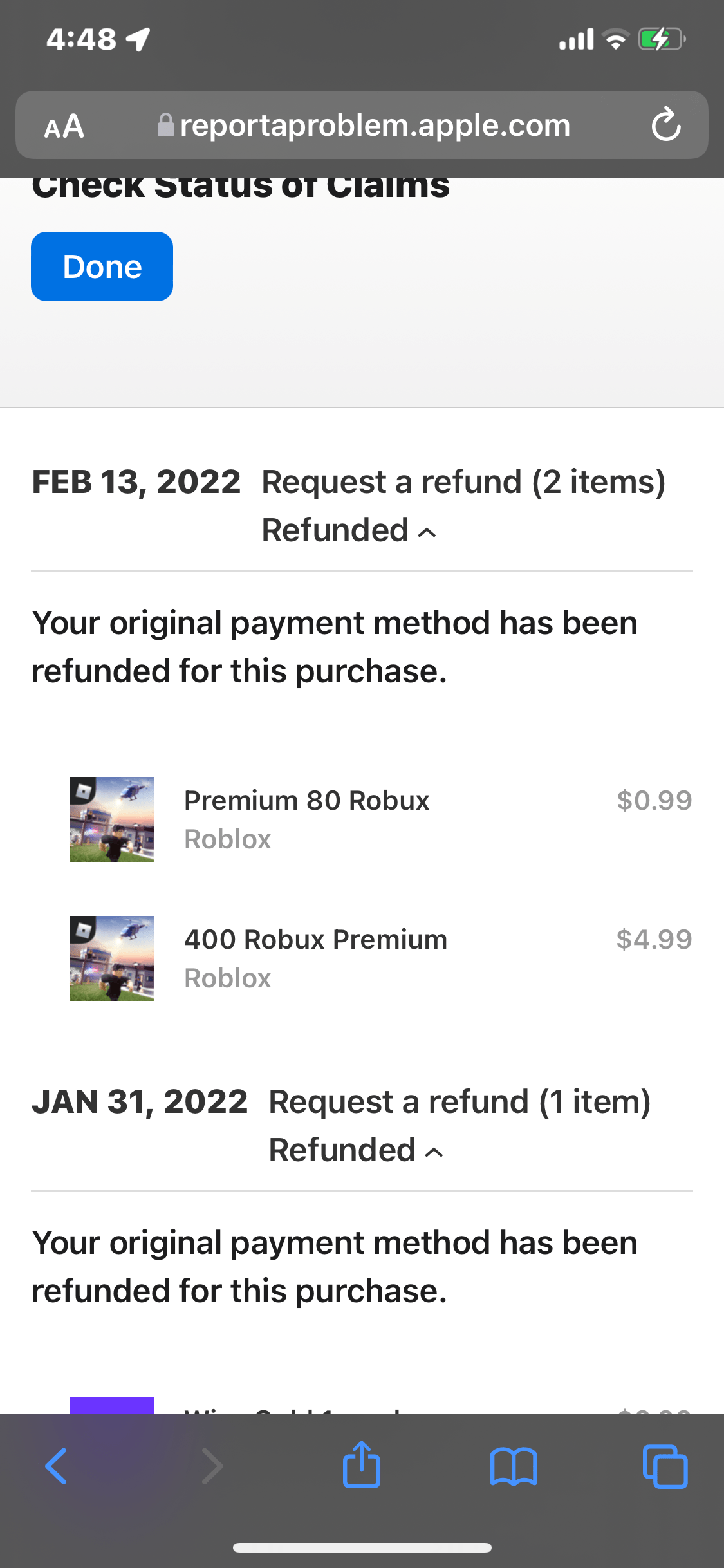This screenshot has width=724, height=1568.
Task: Open the page settings with the AA icon
Action: pos(63,125)
